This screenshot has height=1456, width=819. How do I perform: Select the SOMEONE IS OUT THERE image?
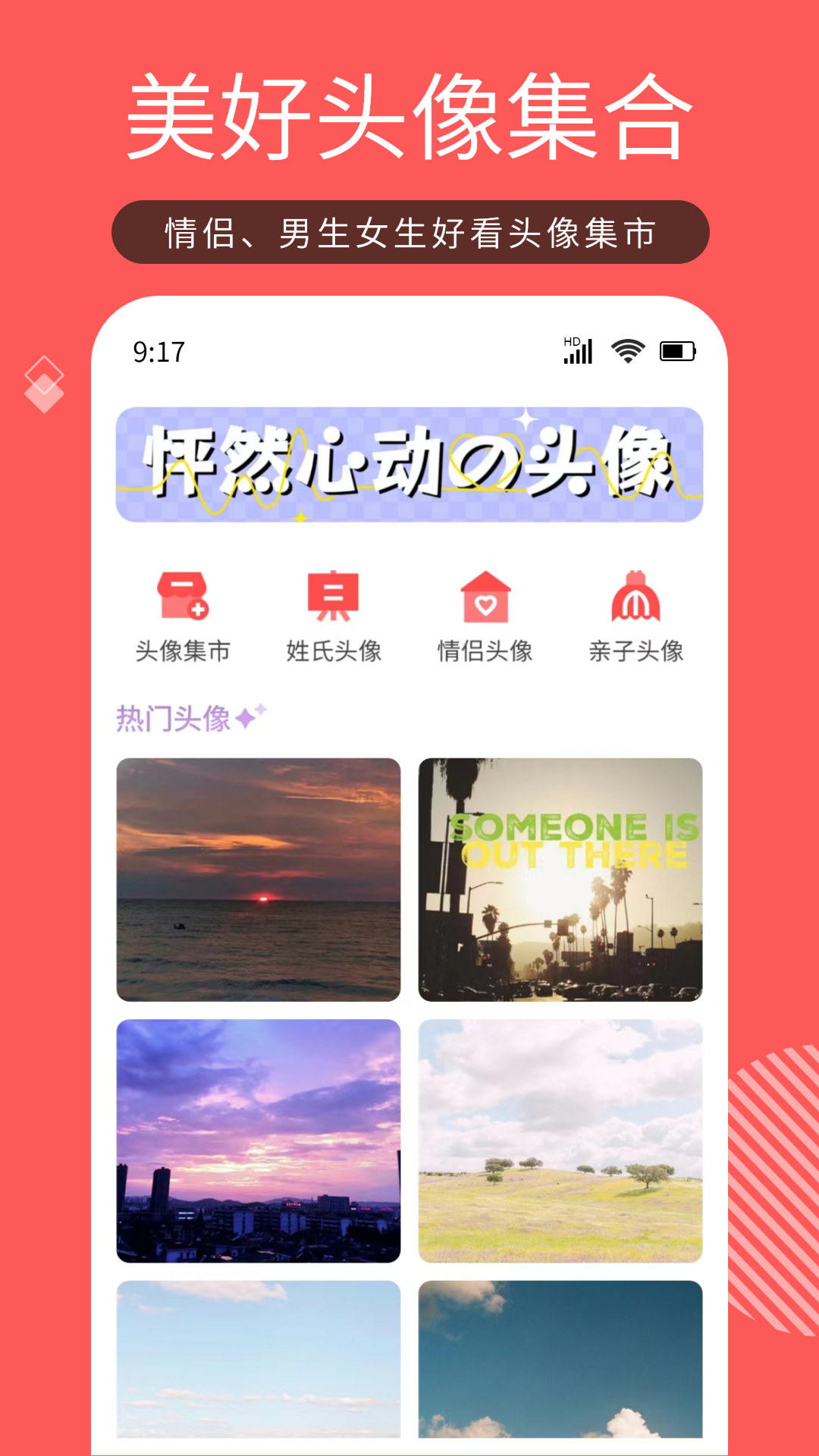tap(560, 878)
